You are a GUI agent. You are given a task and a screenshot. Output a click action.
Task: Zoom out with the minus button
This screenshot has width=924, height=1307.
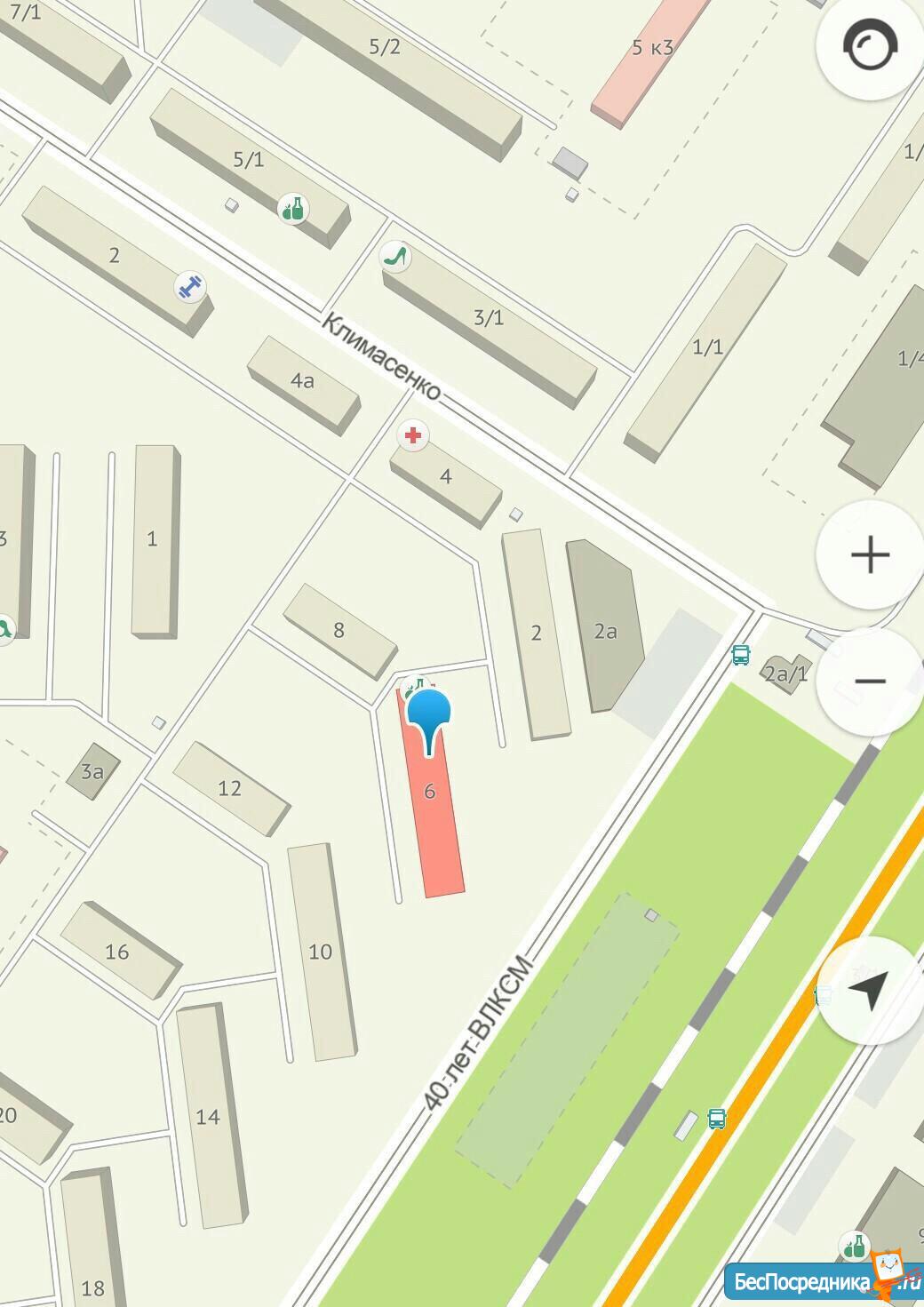[x=870, y=681]
